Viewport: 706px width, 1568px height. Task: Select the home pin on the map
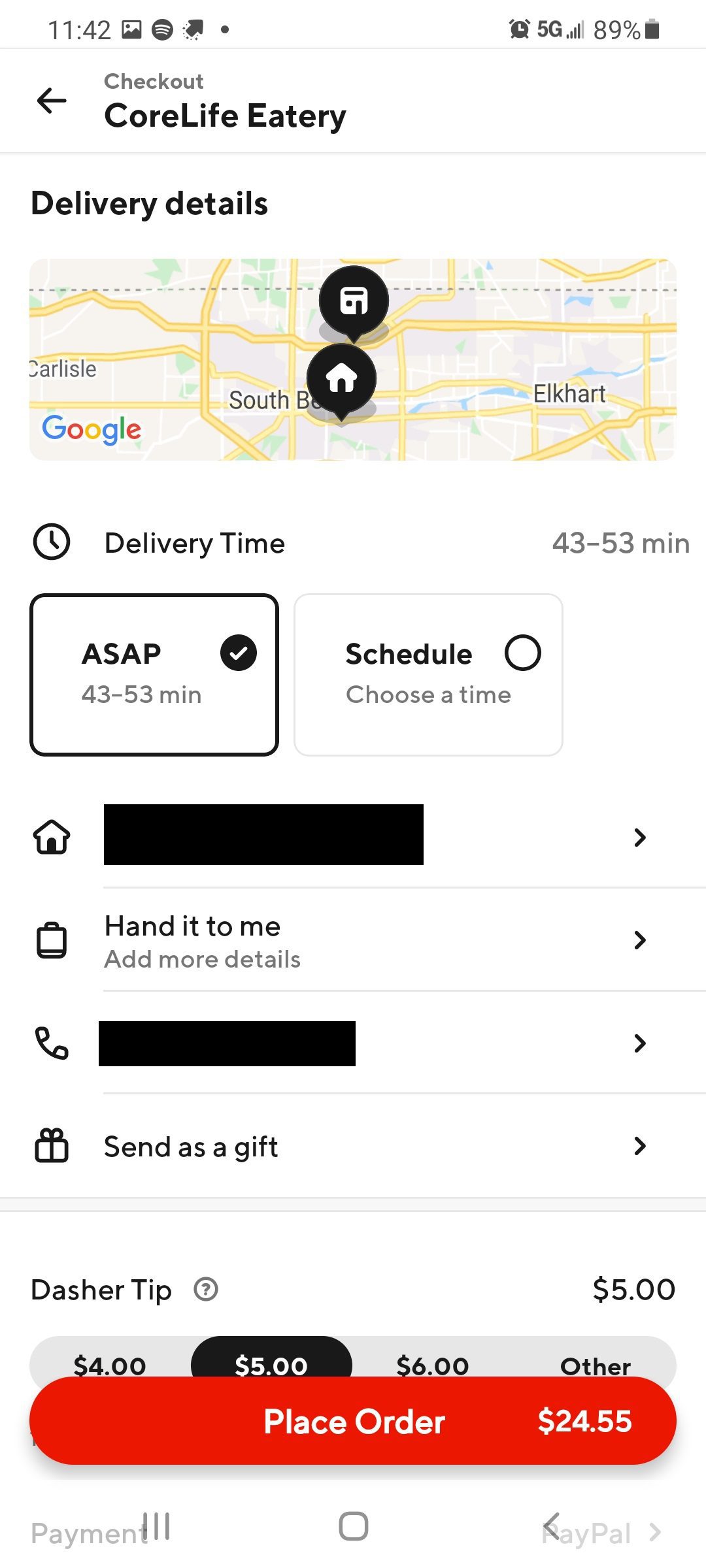point(341,379)
